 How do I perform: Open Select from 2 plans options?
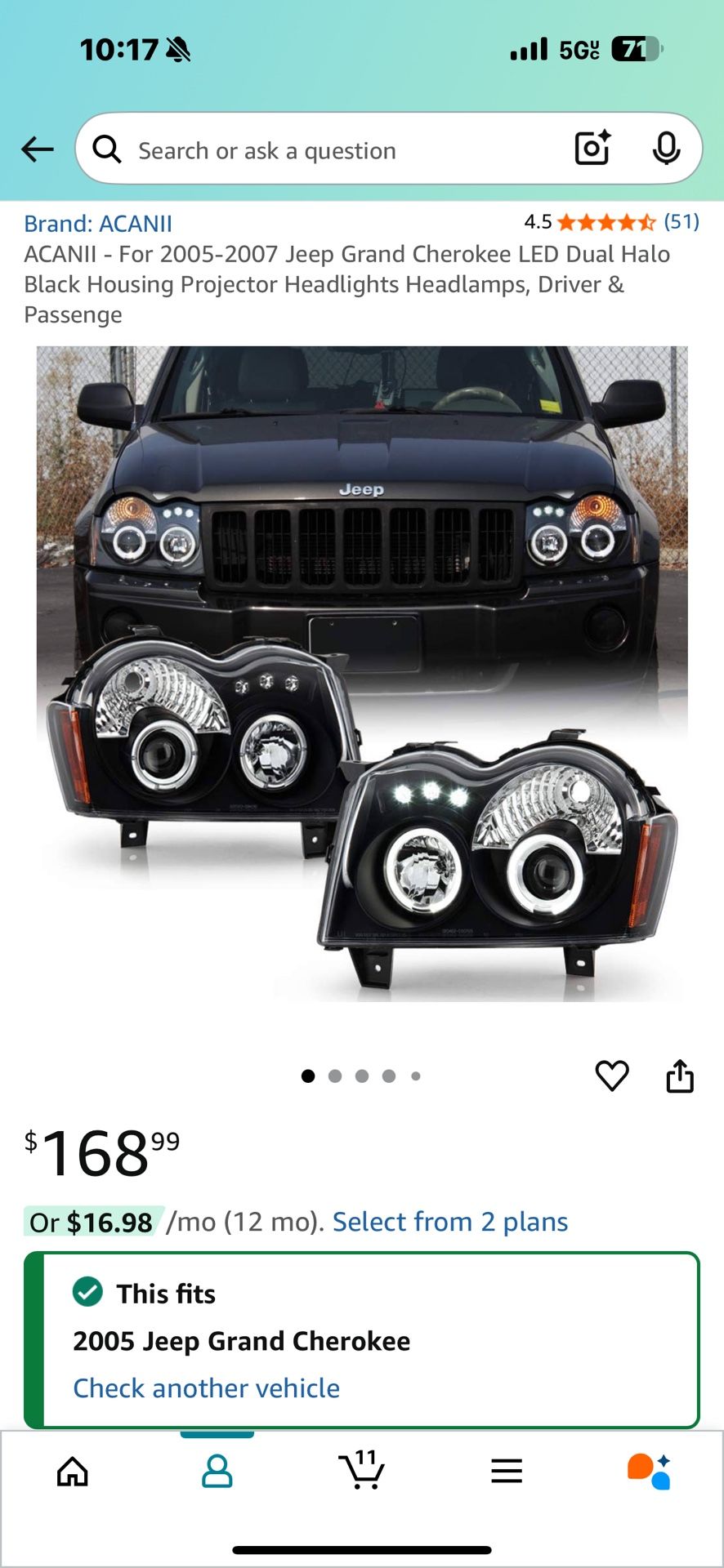449,1222
